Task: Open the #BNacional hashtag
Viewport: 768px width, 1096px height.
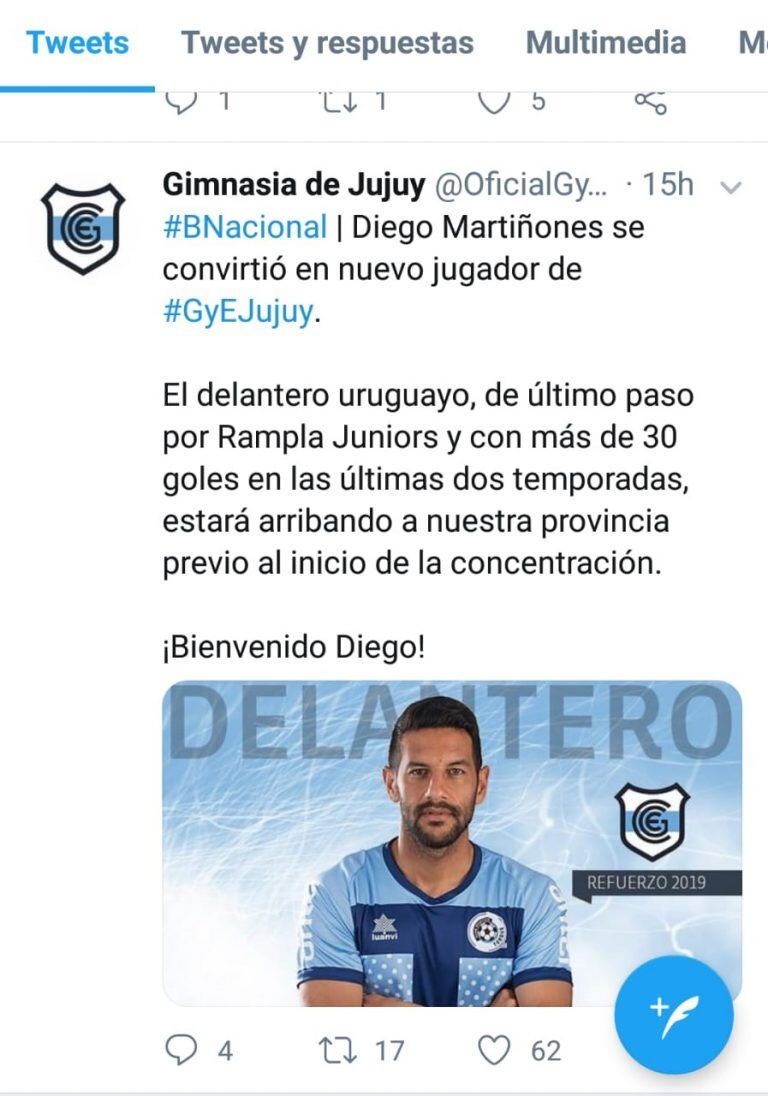Action: click(x=244, y=227)
